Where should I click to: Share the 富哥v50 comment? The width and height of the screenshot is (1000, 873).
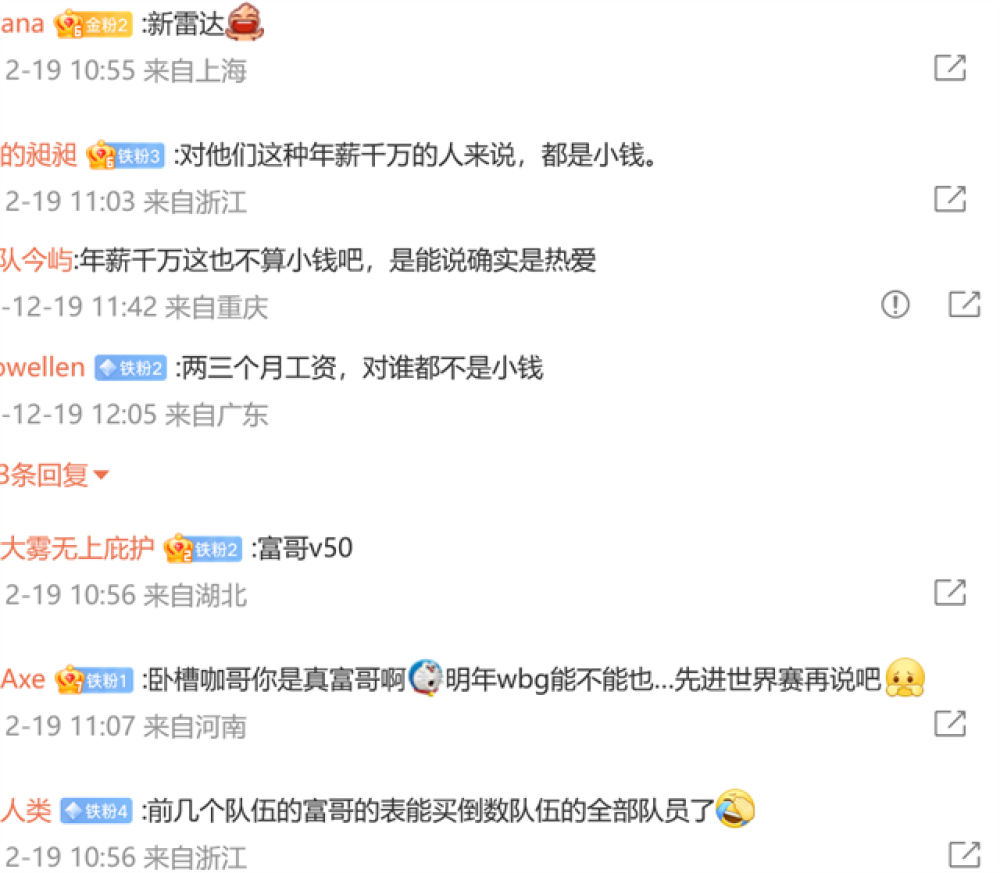(x=949, y=592)
